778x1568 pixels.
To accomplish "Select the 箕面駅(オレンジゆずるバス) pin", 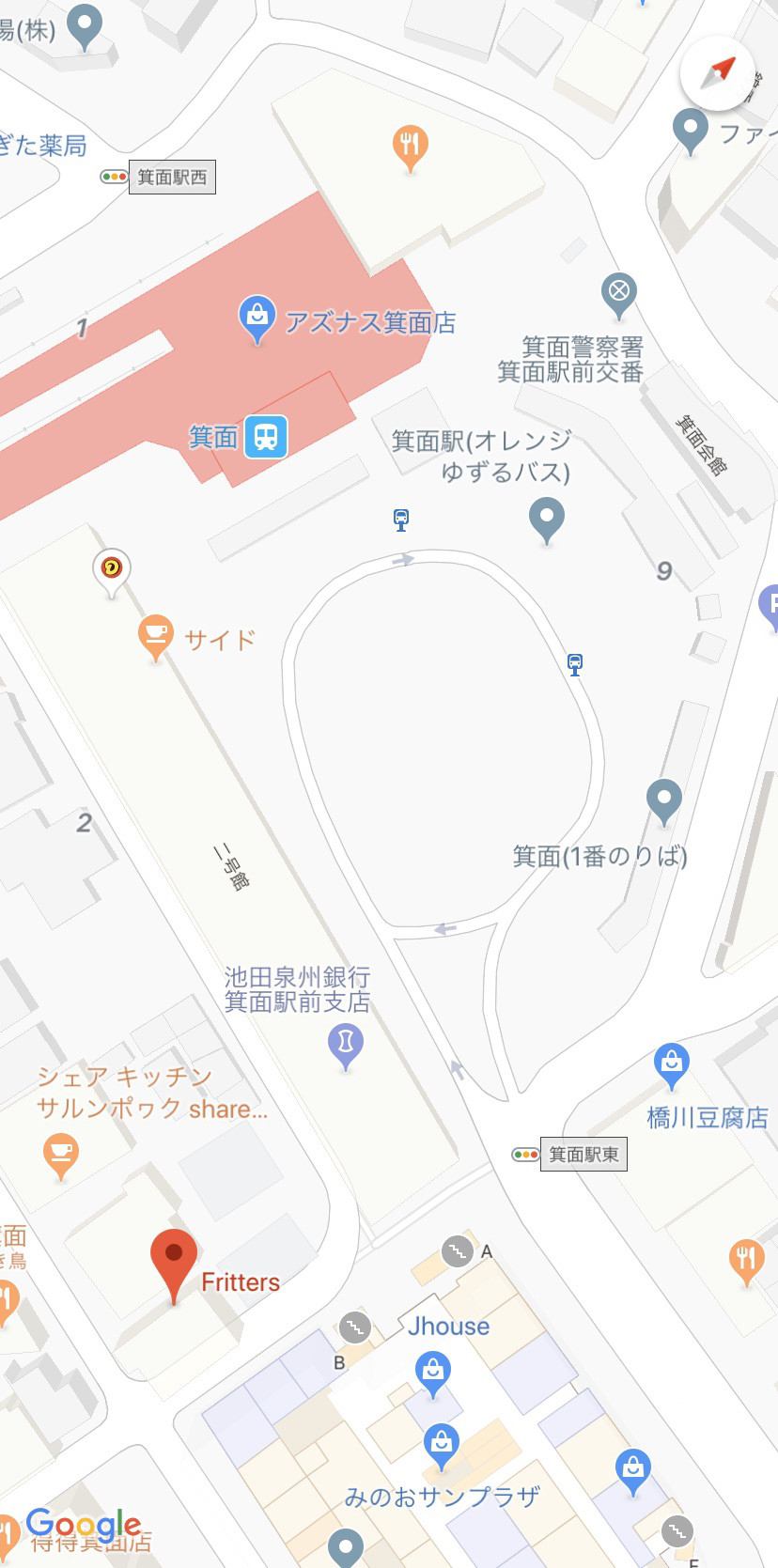I will (546, 517).
